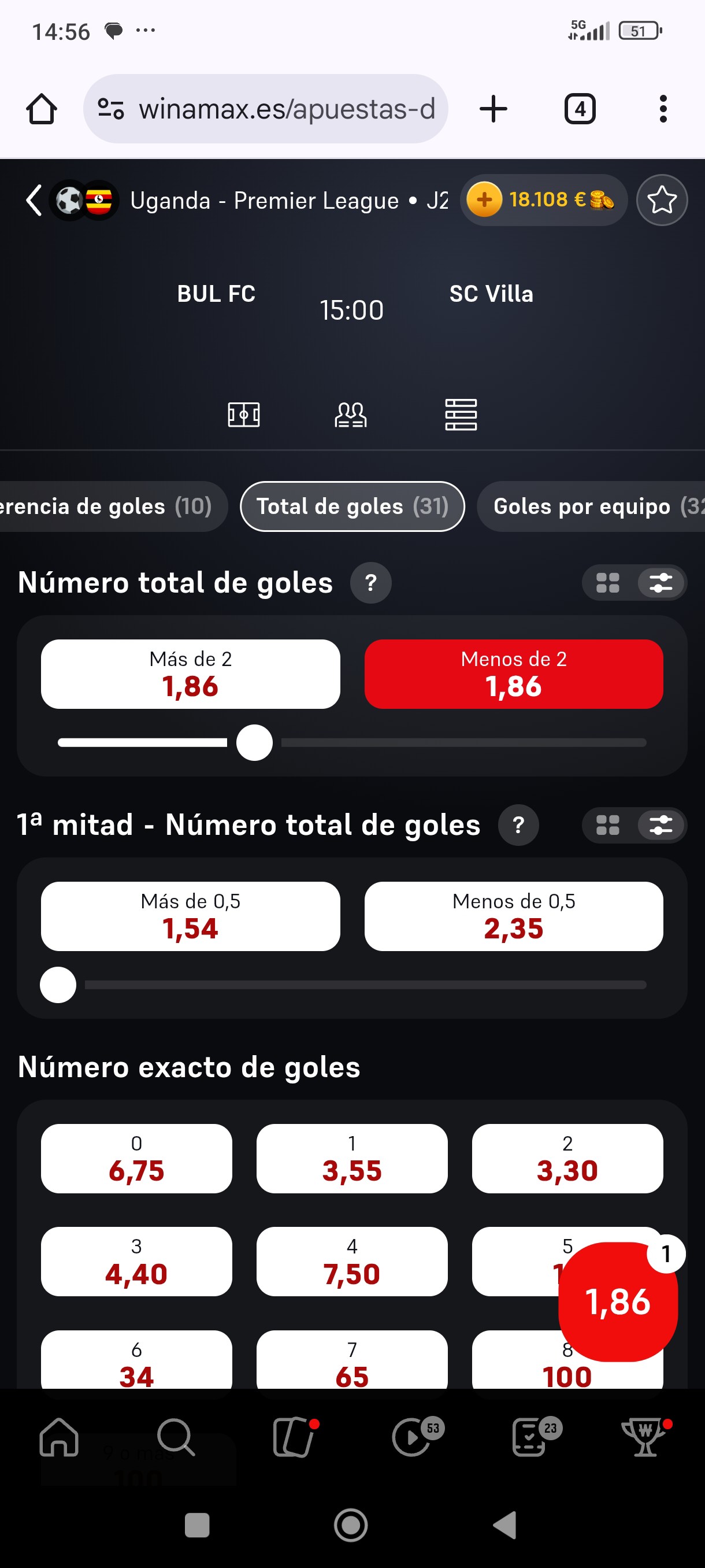
Task: Open the red bet slip bubble showing 1,86
Action: [618, 1301]
